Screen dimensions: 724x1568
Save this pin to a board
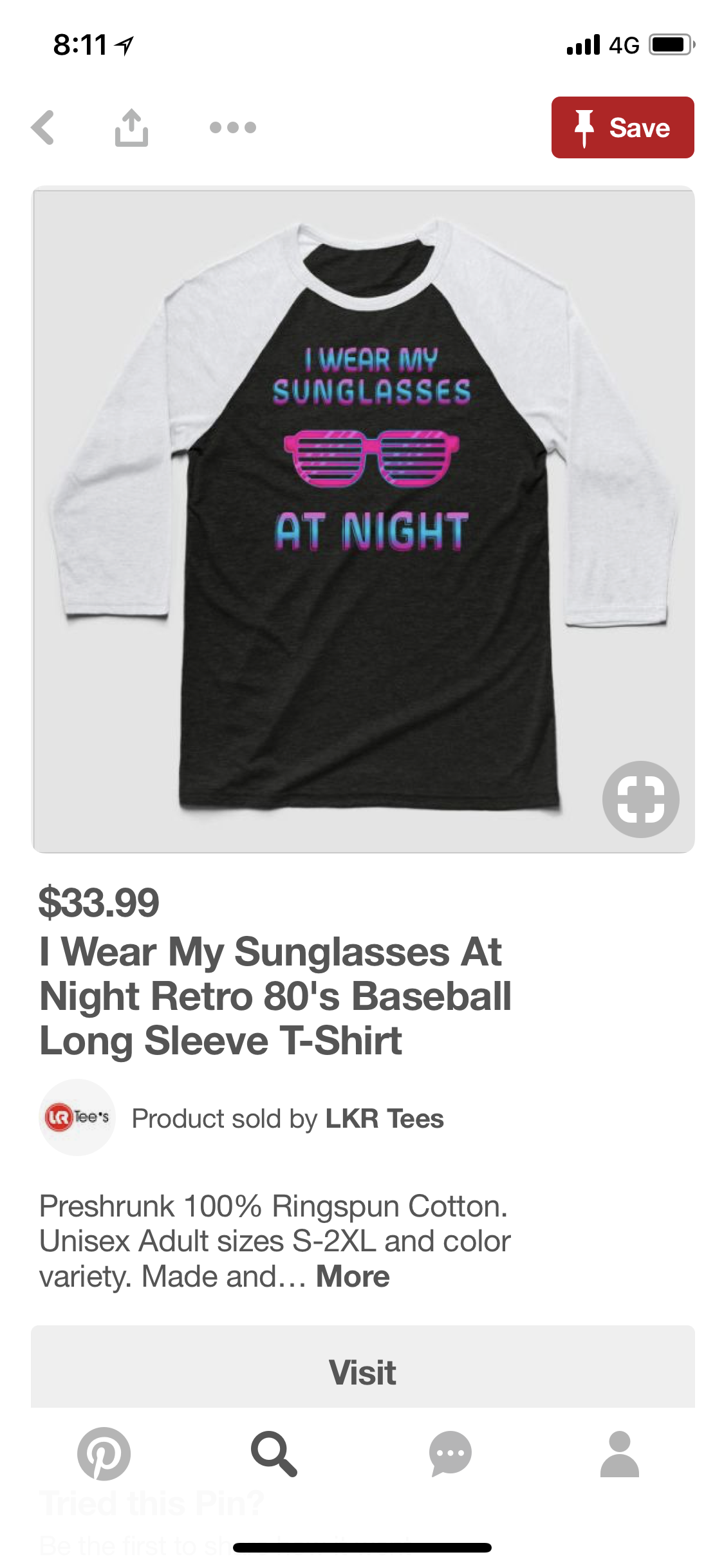[x=622, y=127]
